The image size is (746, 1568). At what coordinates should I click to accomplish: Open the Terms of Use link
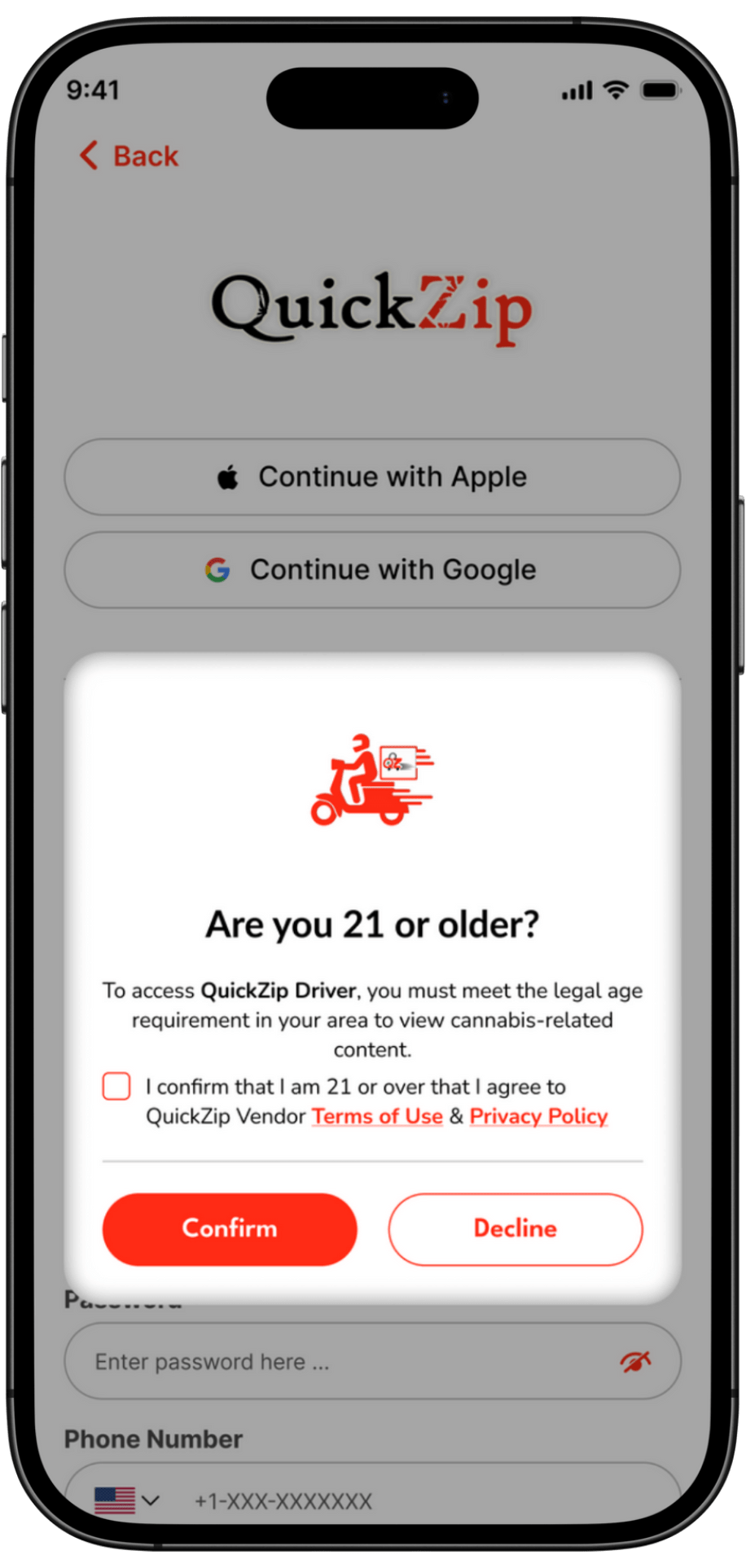377,1116
